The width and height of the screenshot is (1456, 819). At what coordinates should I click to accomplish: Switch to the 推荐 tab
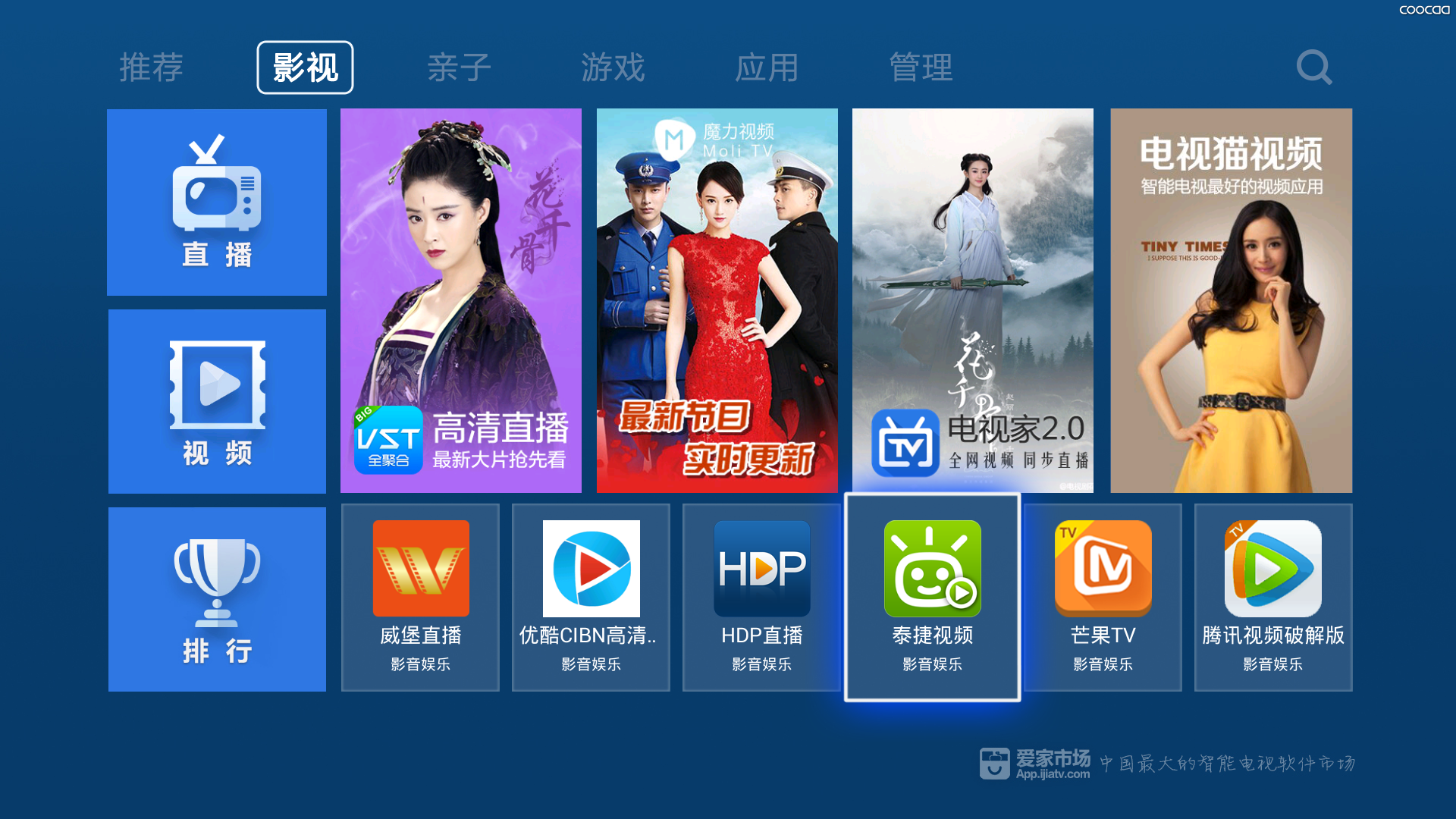pos(151,67)
